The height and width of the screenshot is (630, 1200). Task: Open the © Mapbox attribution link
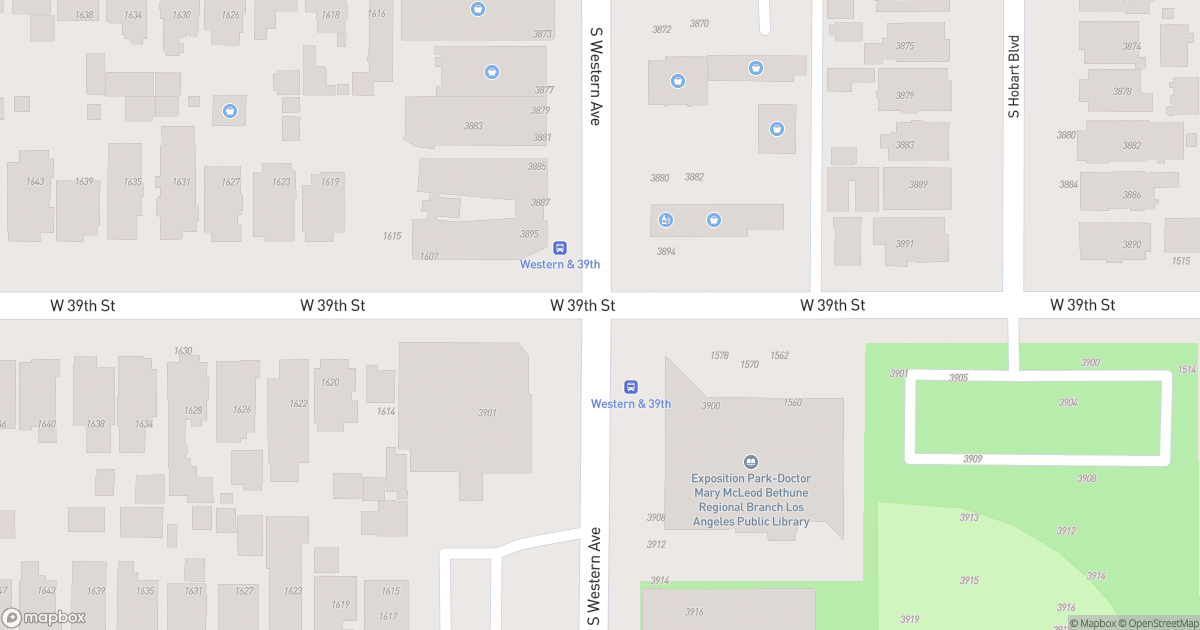pyautogui.click(x=1092, y=623)
